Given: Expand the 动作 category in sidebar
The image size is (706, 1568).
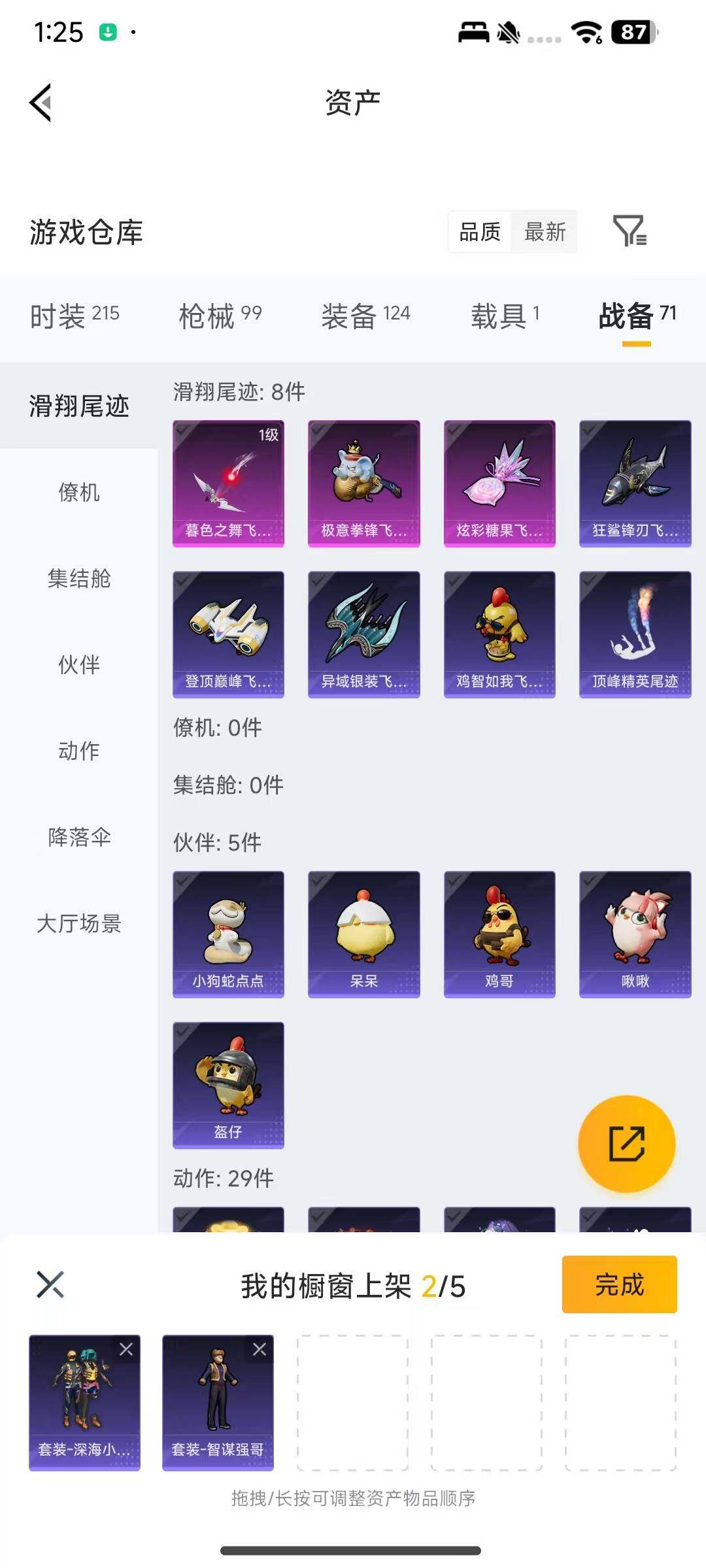Looking at the screenshot, I should (77, 751).
